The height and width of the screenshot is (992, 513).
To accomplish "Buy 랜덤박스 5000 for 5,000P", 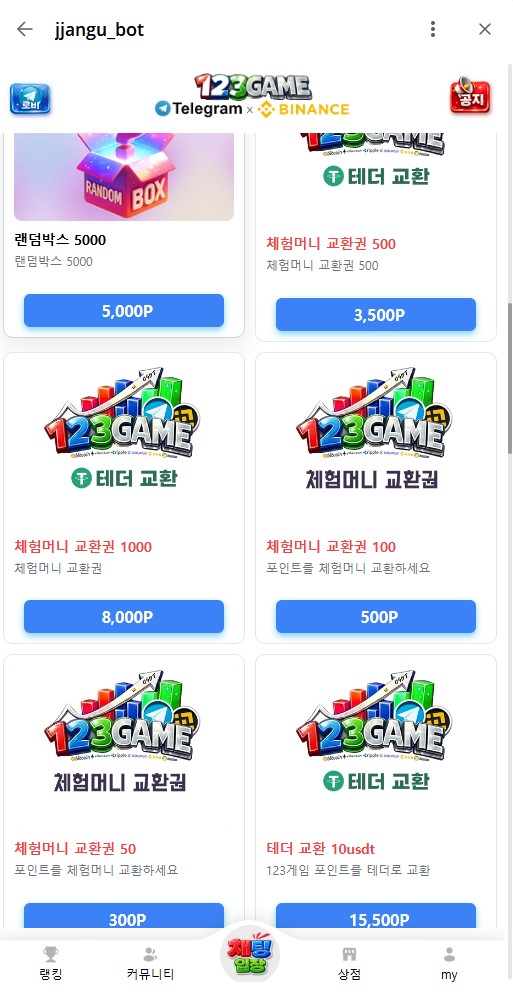I will 124,311.
